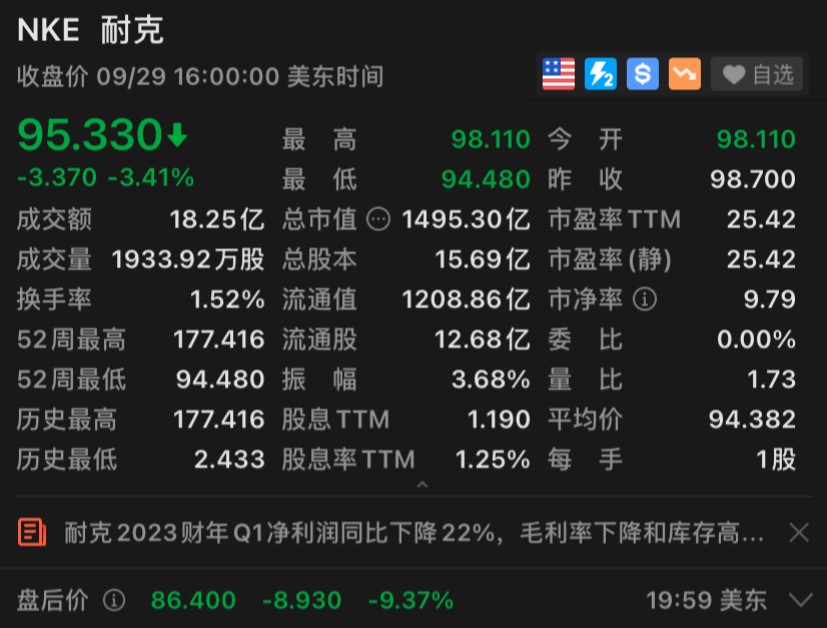Add NKE to the 自选 watchlist
This screenshot has height=628, width=827.
pyautogui.click(x=759, y=75)
